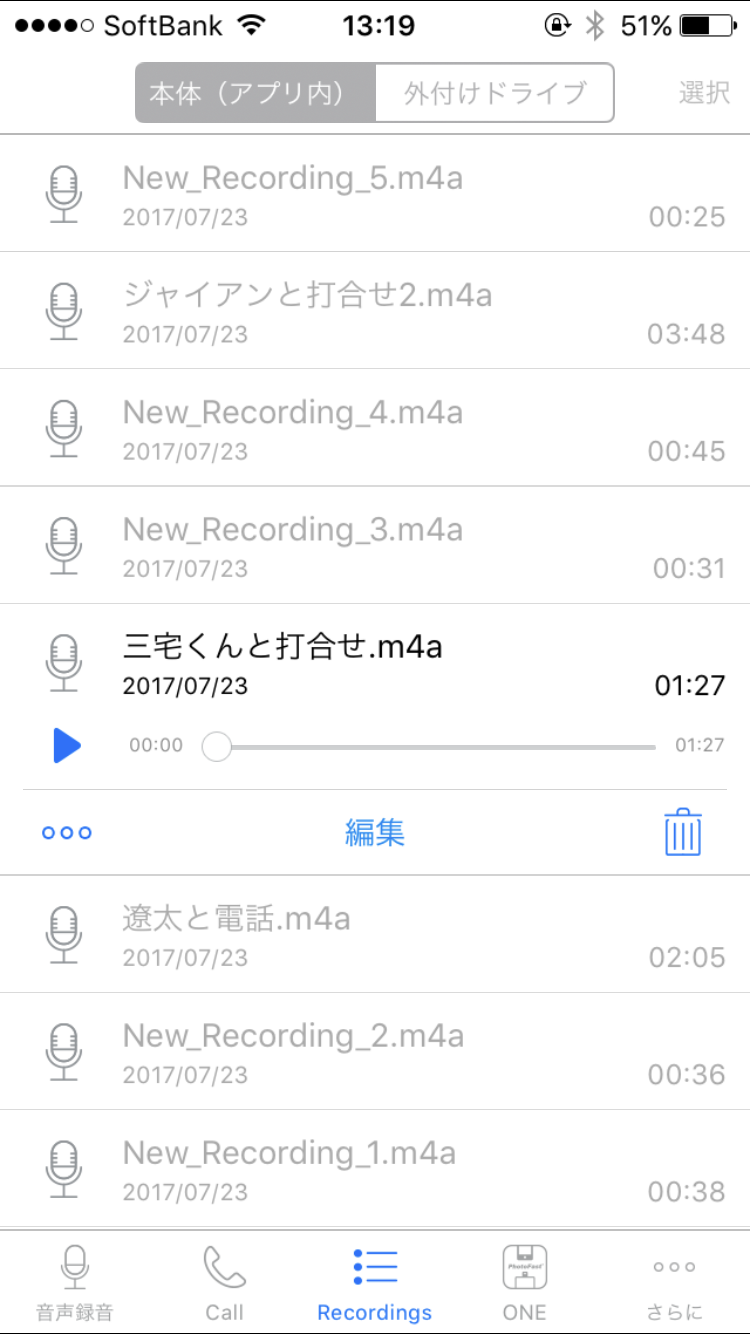This screenshot has width=750, height=1334.
Task: Open ジャイアンと打合せ2.m4a recording
Action: pyautogui.click(x=375, y=311)
